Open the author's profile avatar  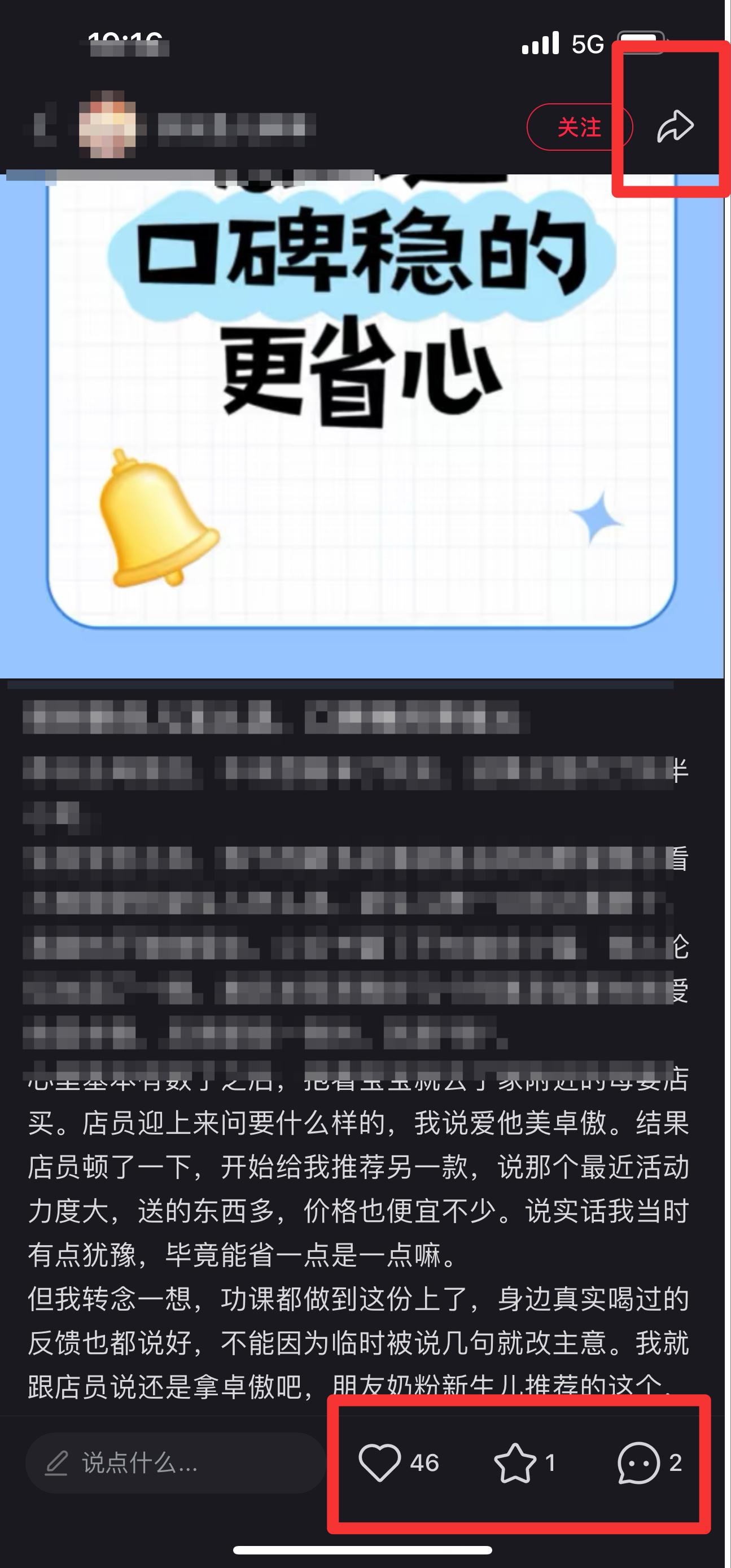[x=108, y=125]
